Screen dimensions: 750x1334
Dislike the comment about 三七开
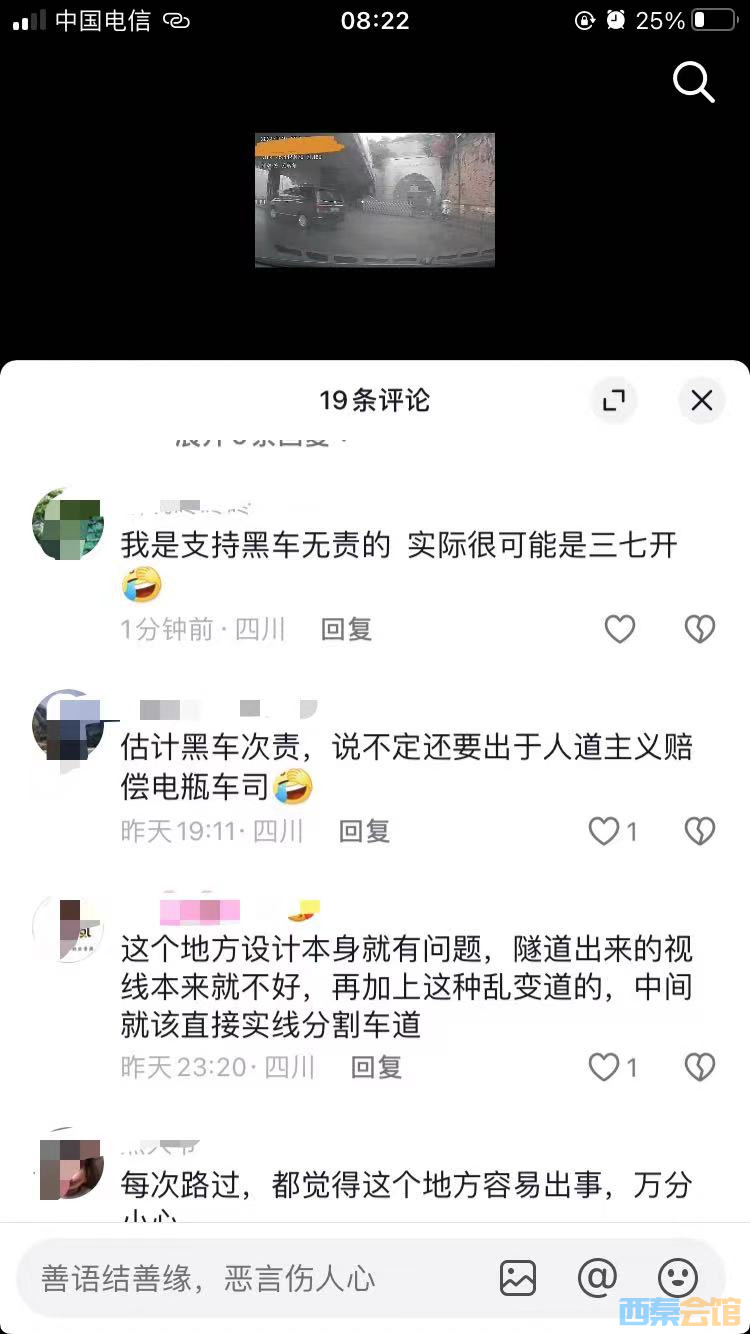pos(699,629)
